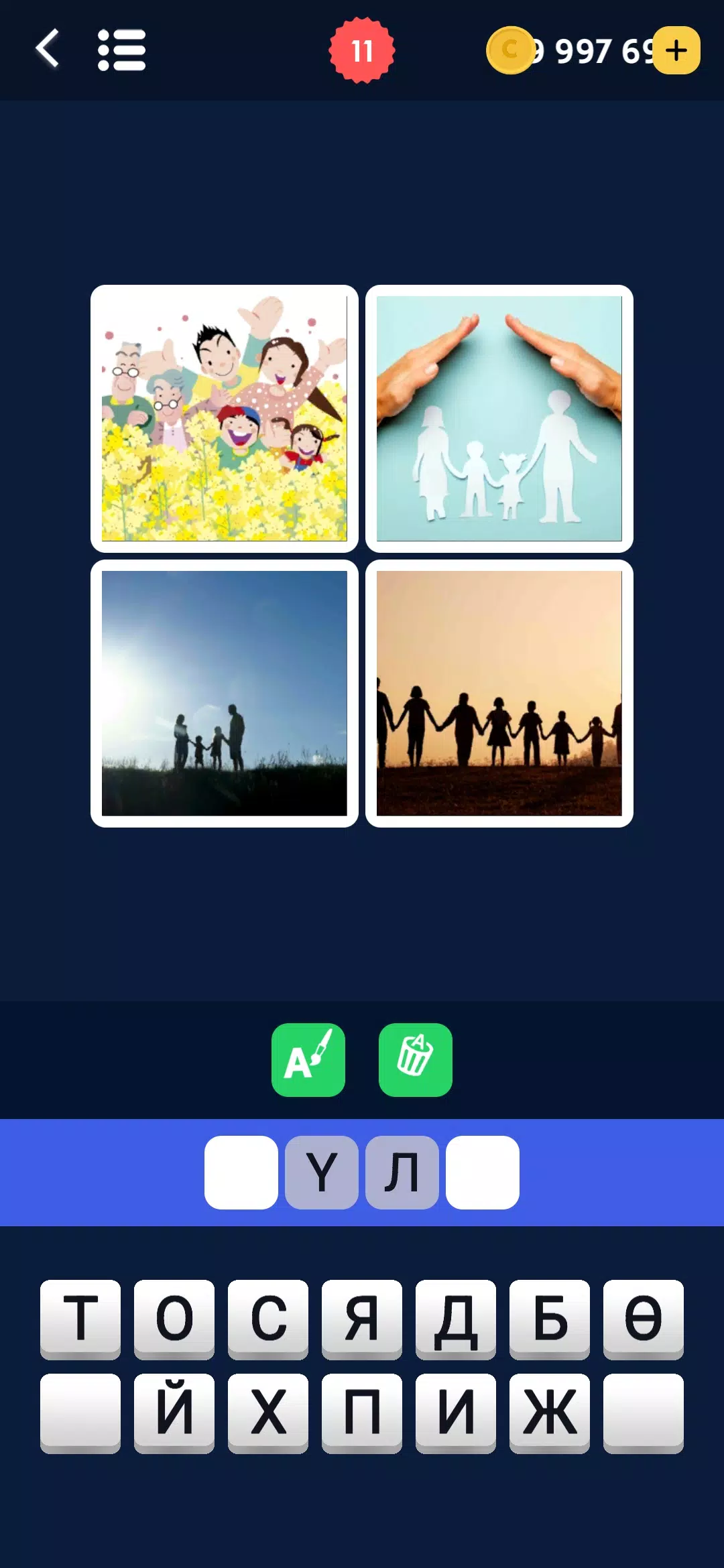Choose the letter С tile

point(268,1319)
